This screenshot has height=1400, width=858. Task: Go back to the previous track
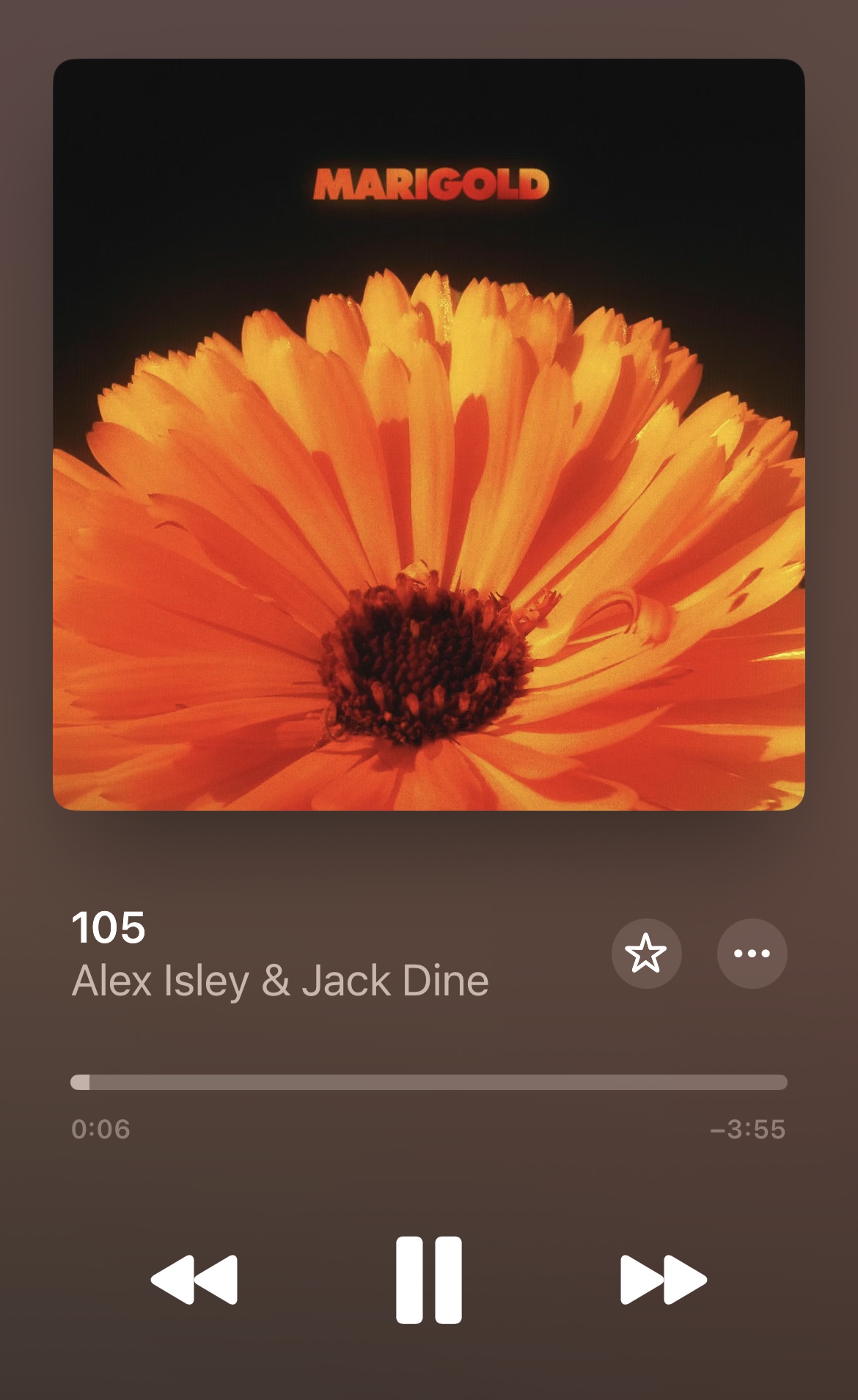click(194, 1280)
